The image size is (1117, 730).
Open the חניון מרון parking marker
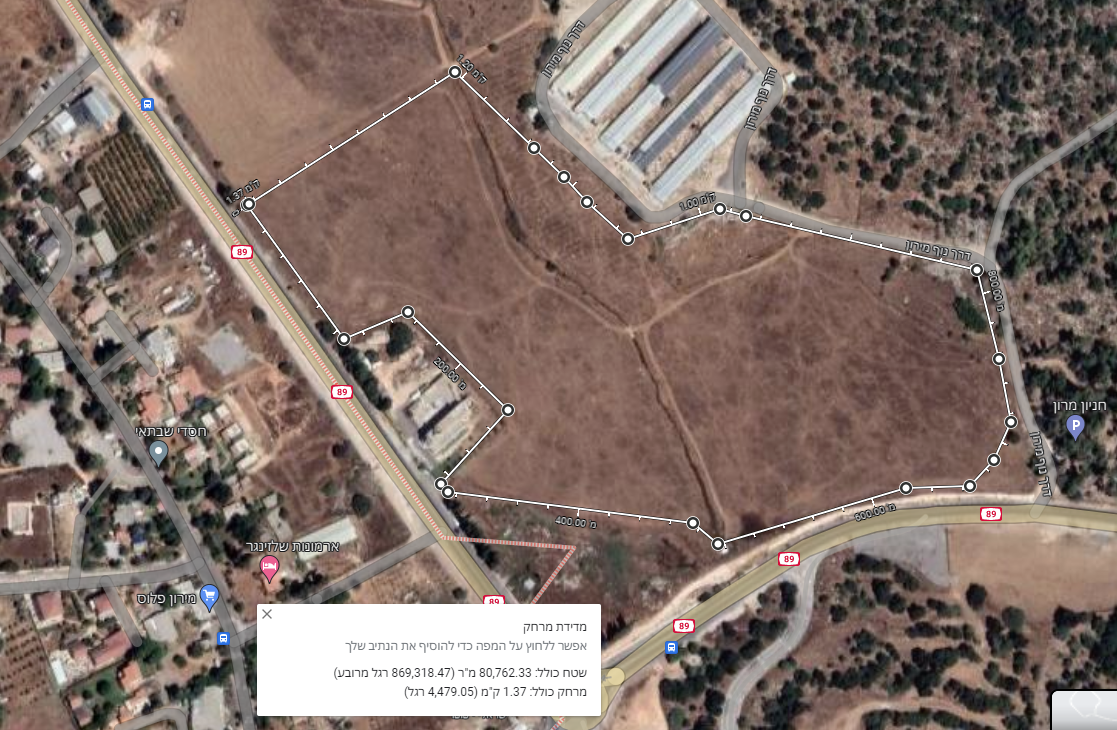[x=1075, y=427]
